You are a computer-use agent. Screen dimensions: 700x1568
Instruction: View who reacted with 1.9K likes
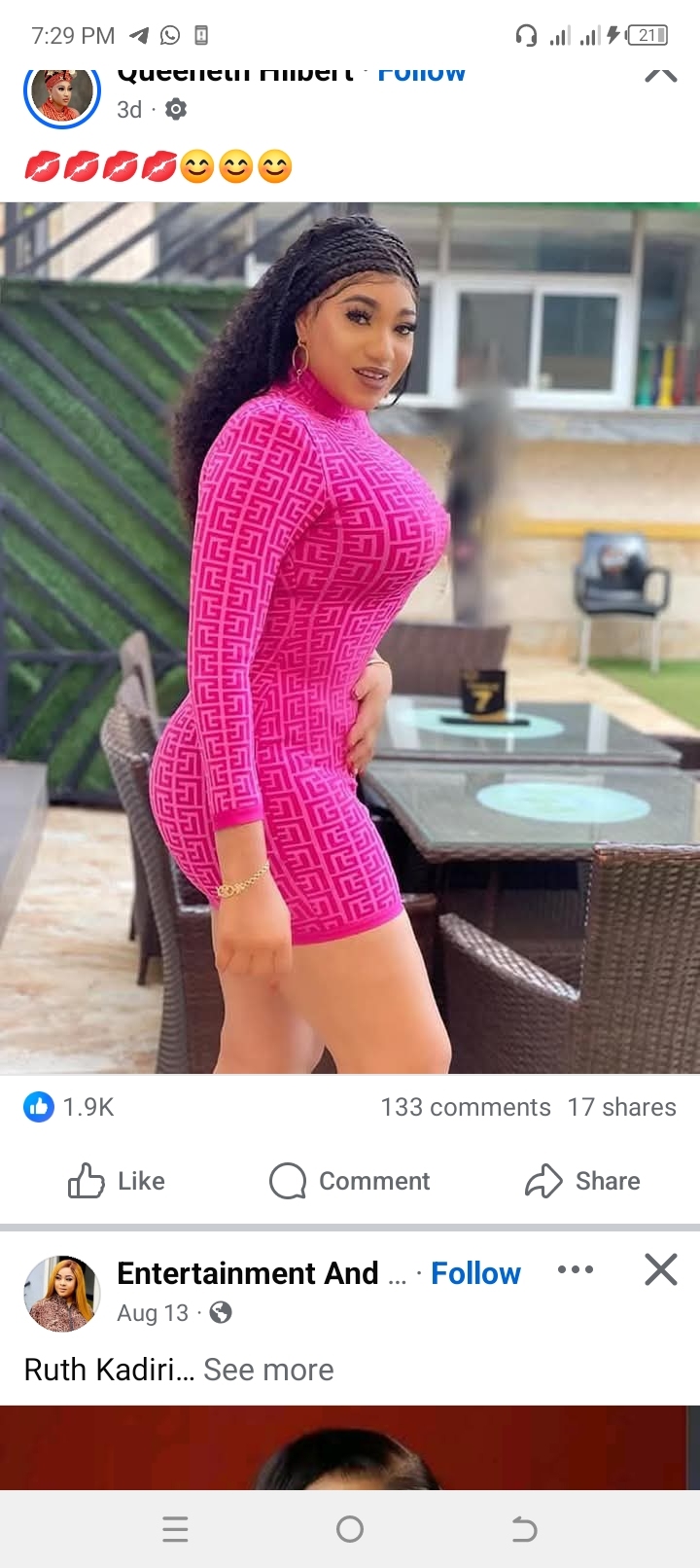(x=70, y=1107)
